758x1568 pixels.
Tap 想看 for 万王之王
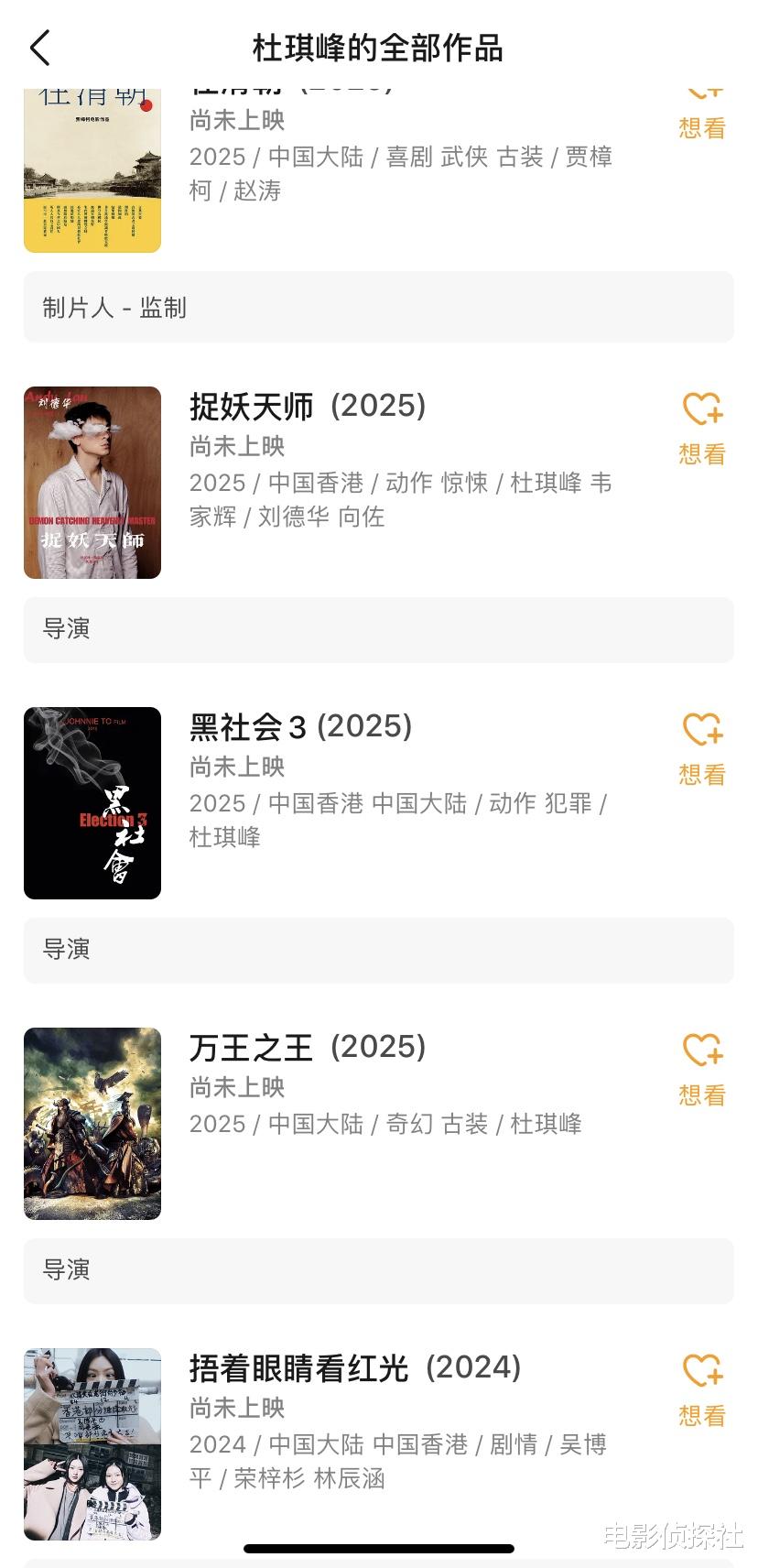click(702, 1068)
